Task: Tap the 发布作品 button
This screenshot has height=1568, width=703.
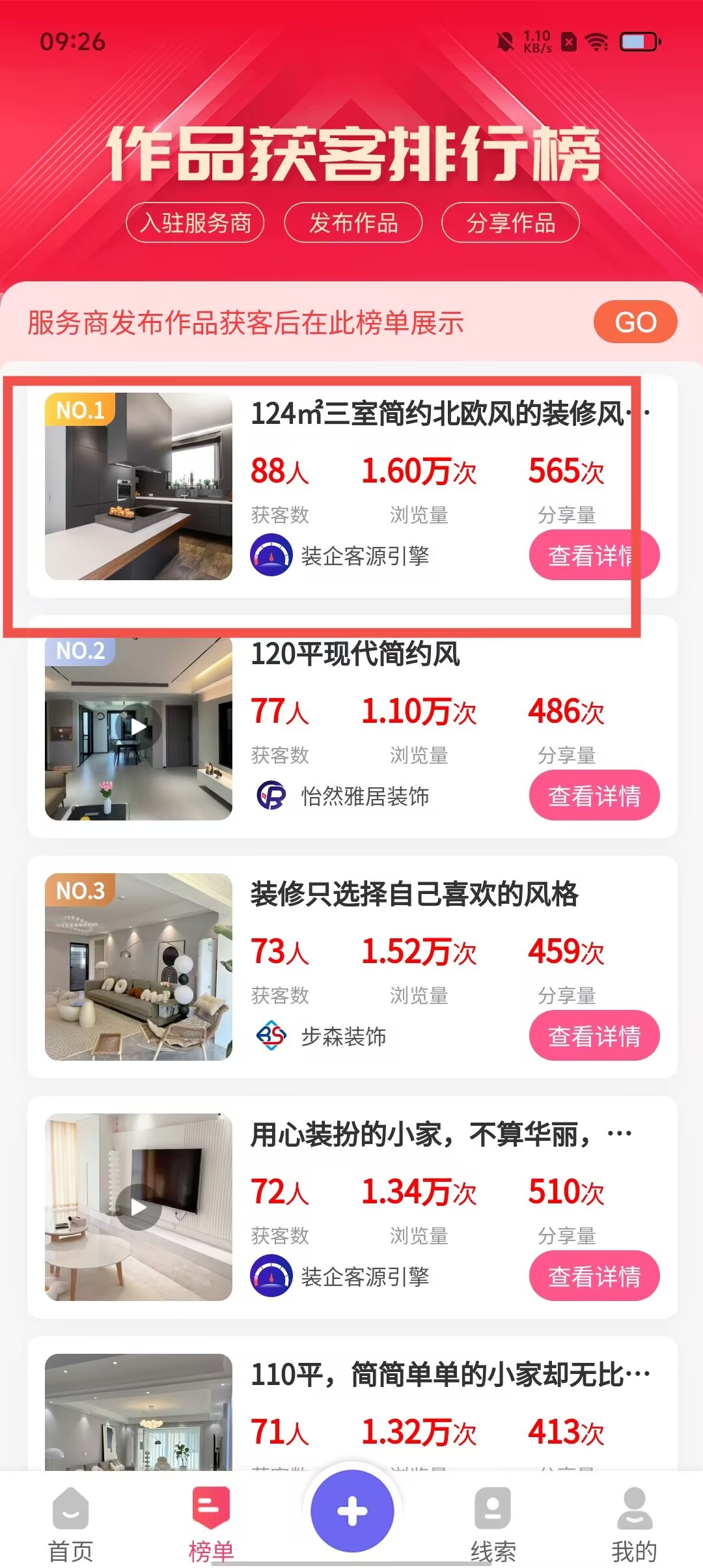Action: [x=353, y=223]
